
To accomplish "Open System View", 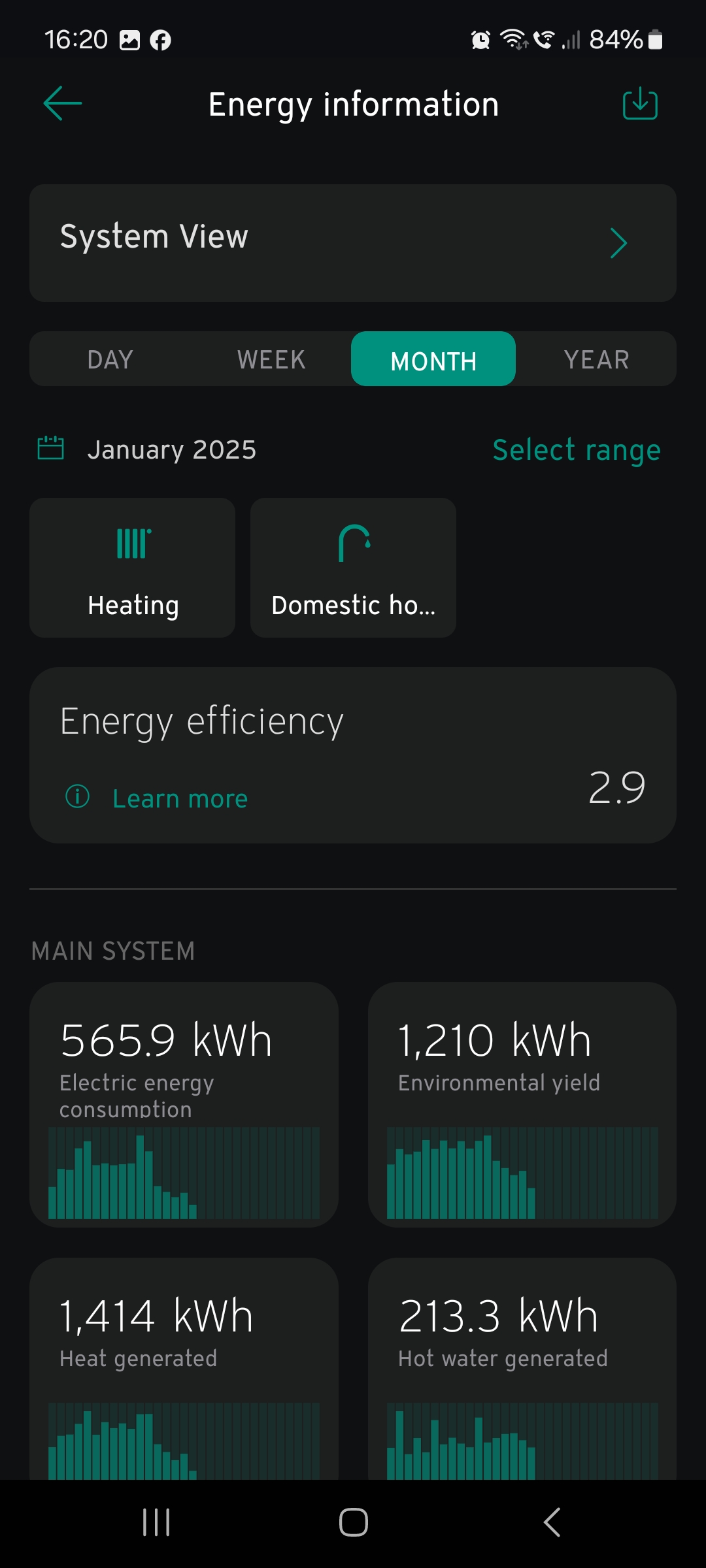I will pos(353,243).
